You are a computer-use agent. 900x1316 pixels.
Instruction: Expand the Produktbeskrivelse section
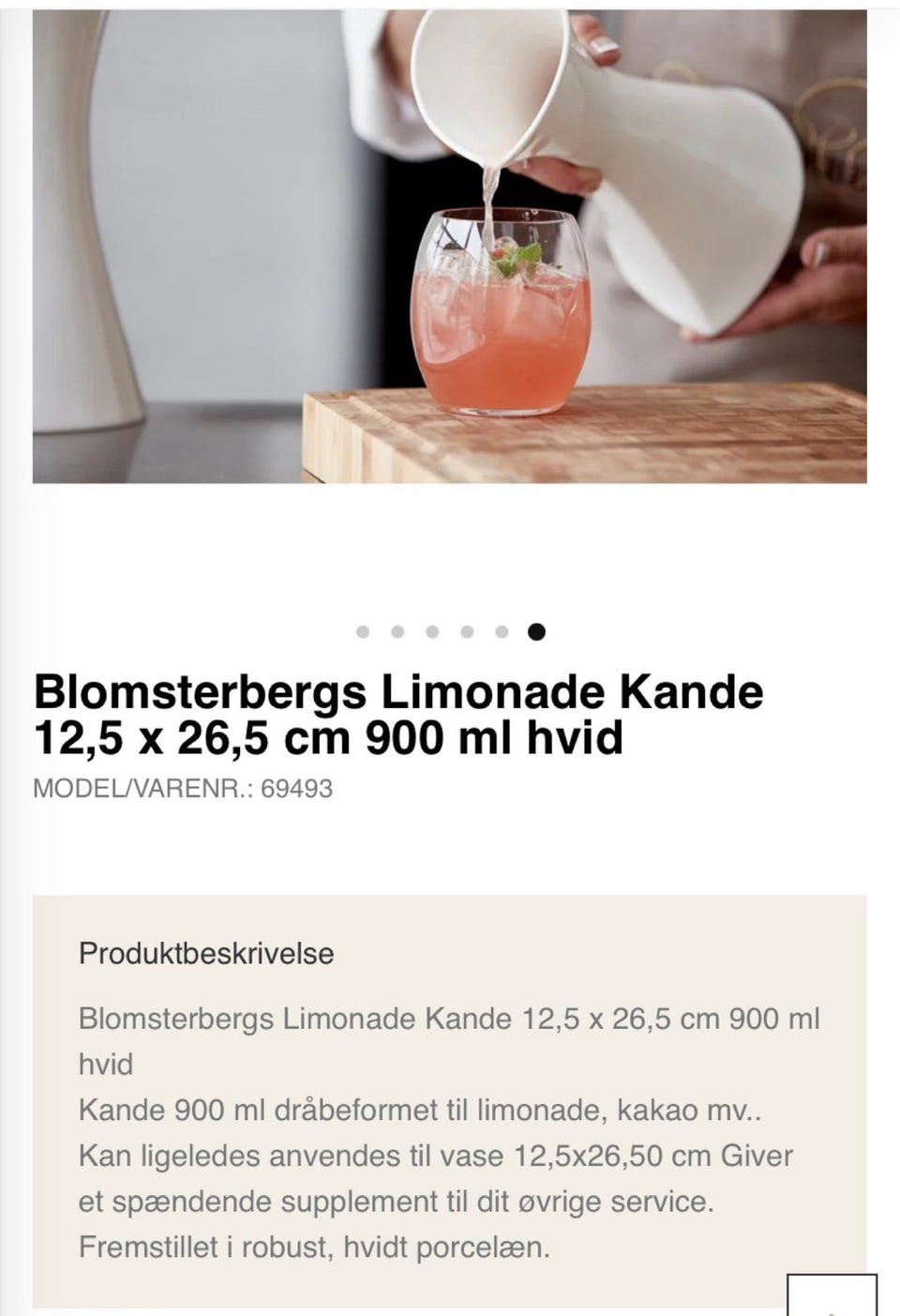[206, 954]
